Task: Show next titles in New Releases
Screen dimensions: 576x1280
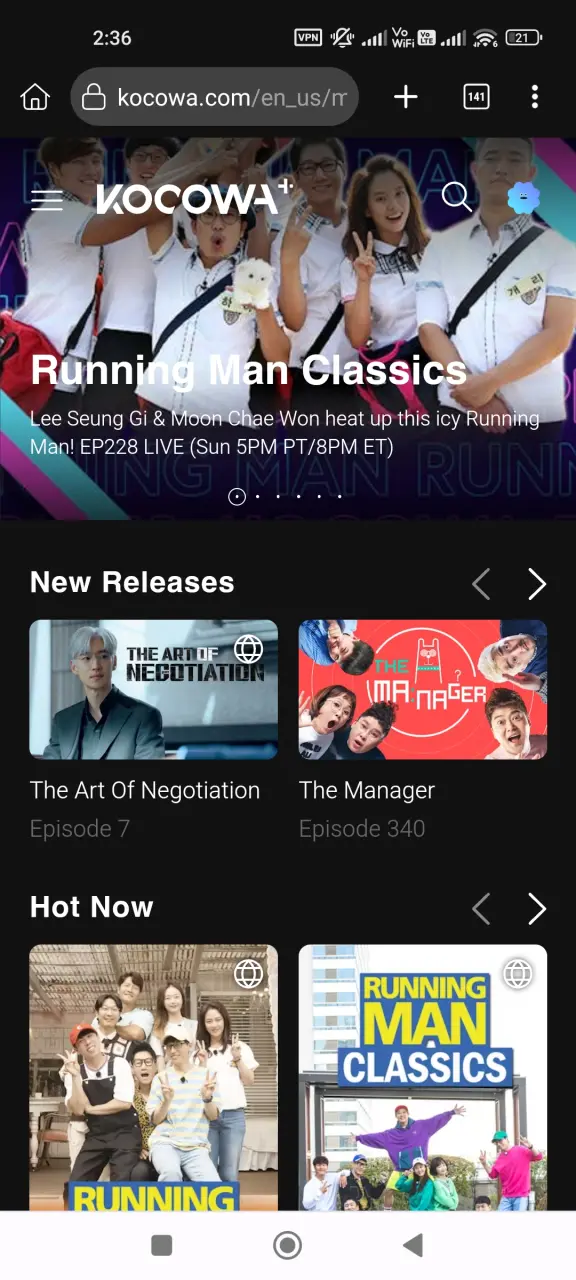Action: pos(537,584)
